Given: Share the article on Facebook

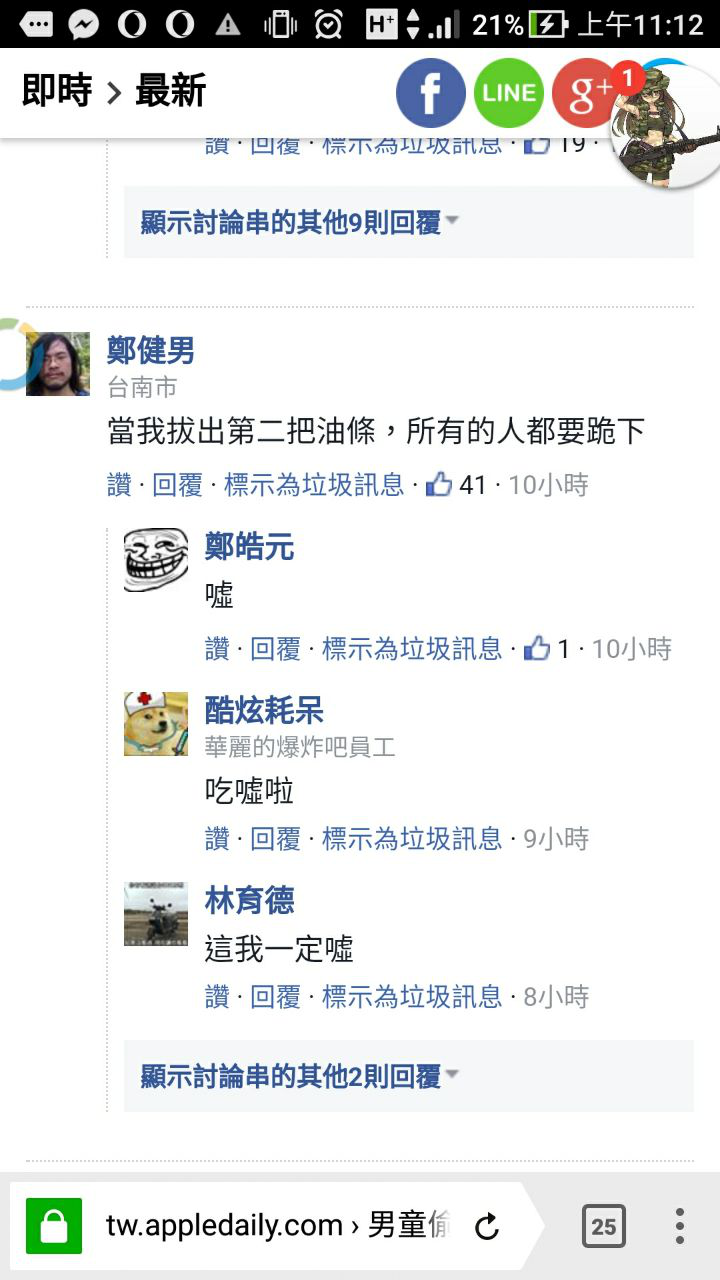Looking at the screenshot, I should click(x=430, y=93).
